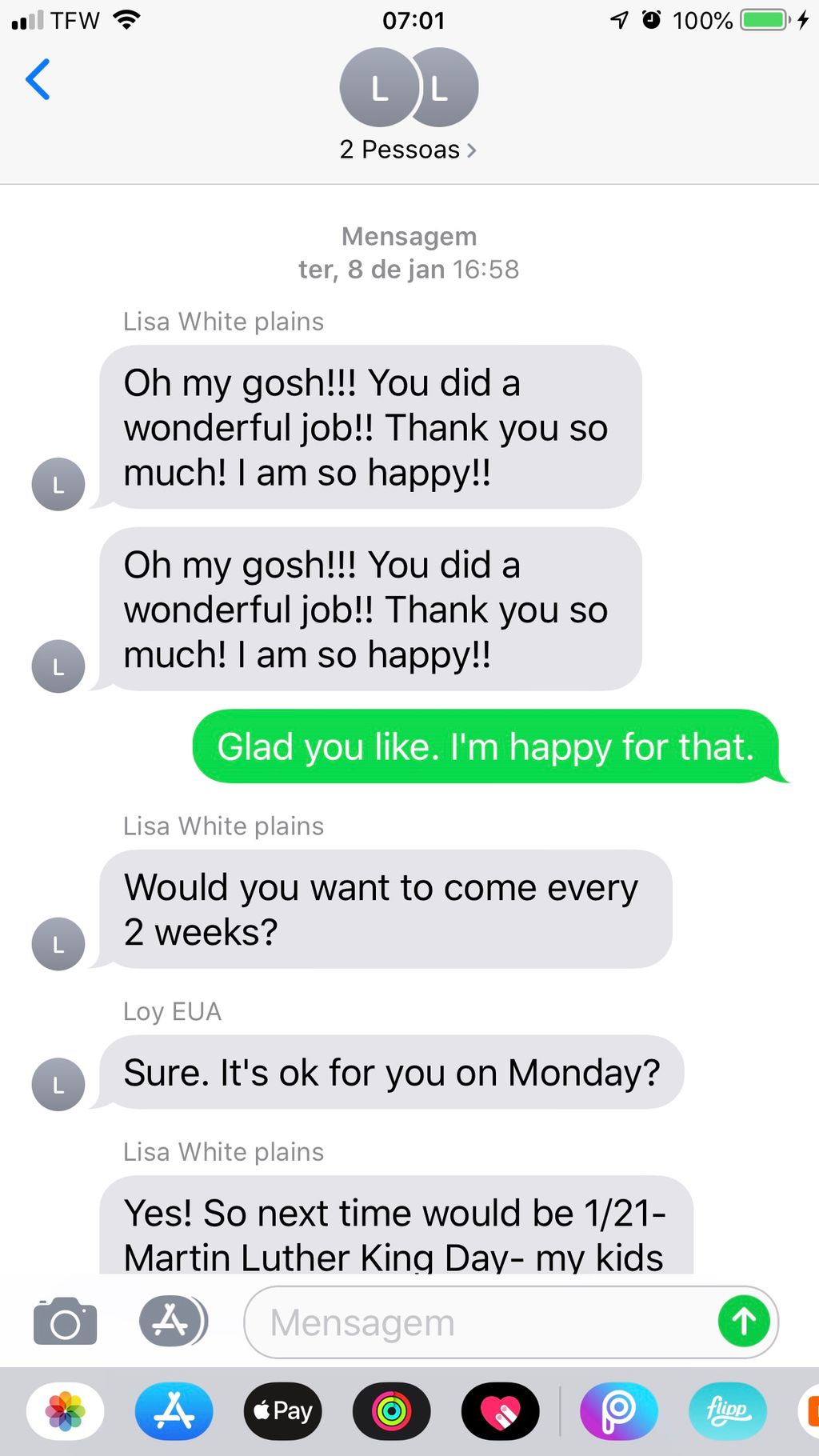This screenshot has width=819, height=1456.
Task: Open the App Store in the app strip
Action: [174, 1411]
